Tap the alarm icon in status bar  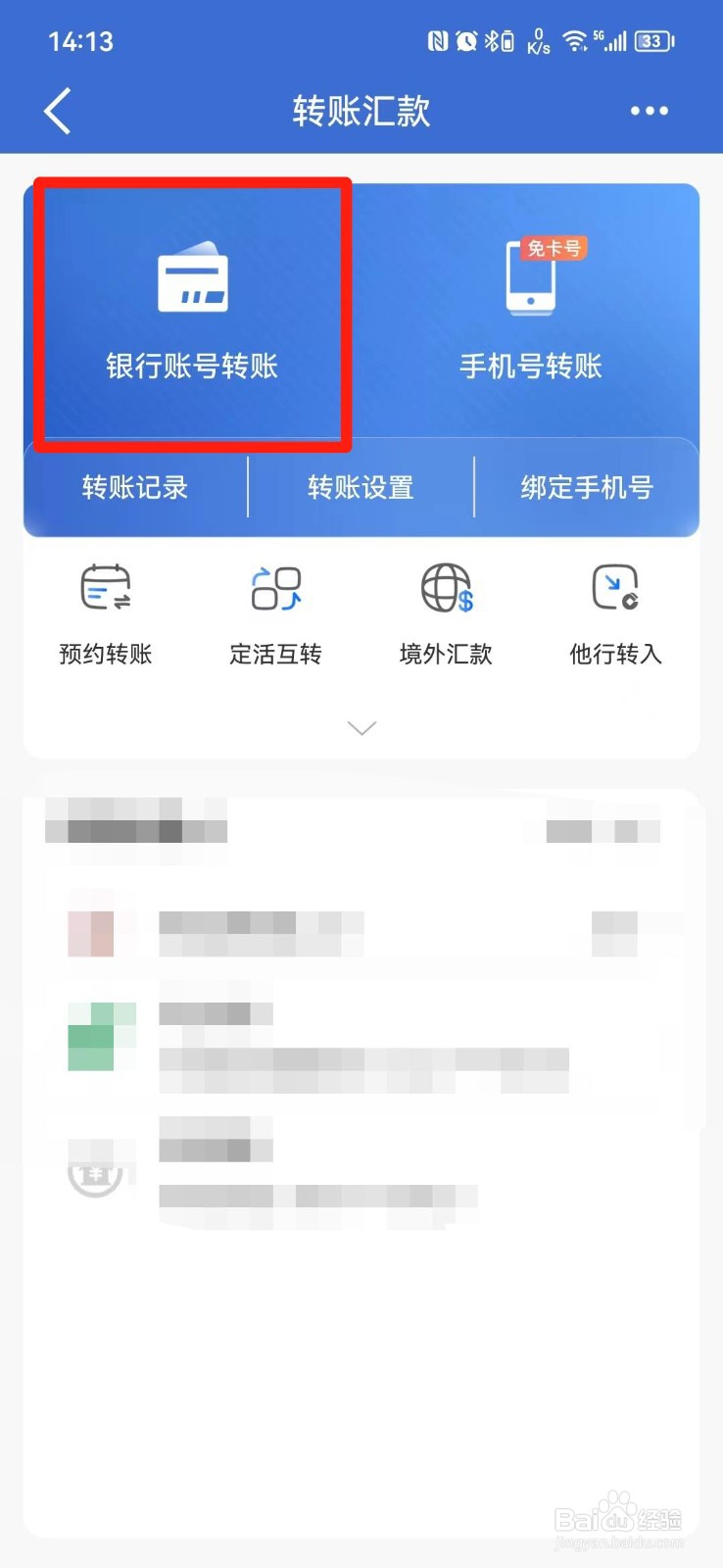pos(468,39)
